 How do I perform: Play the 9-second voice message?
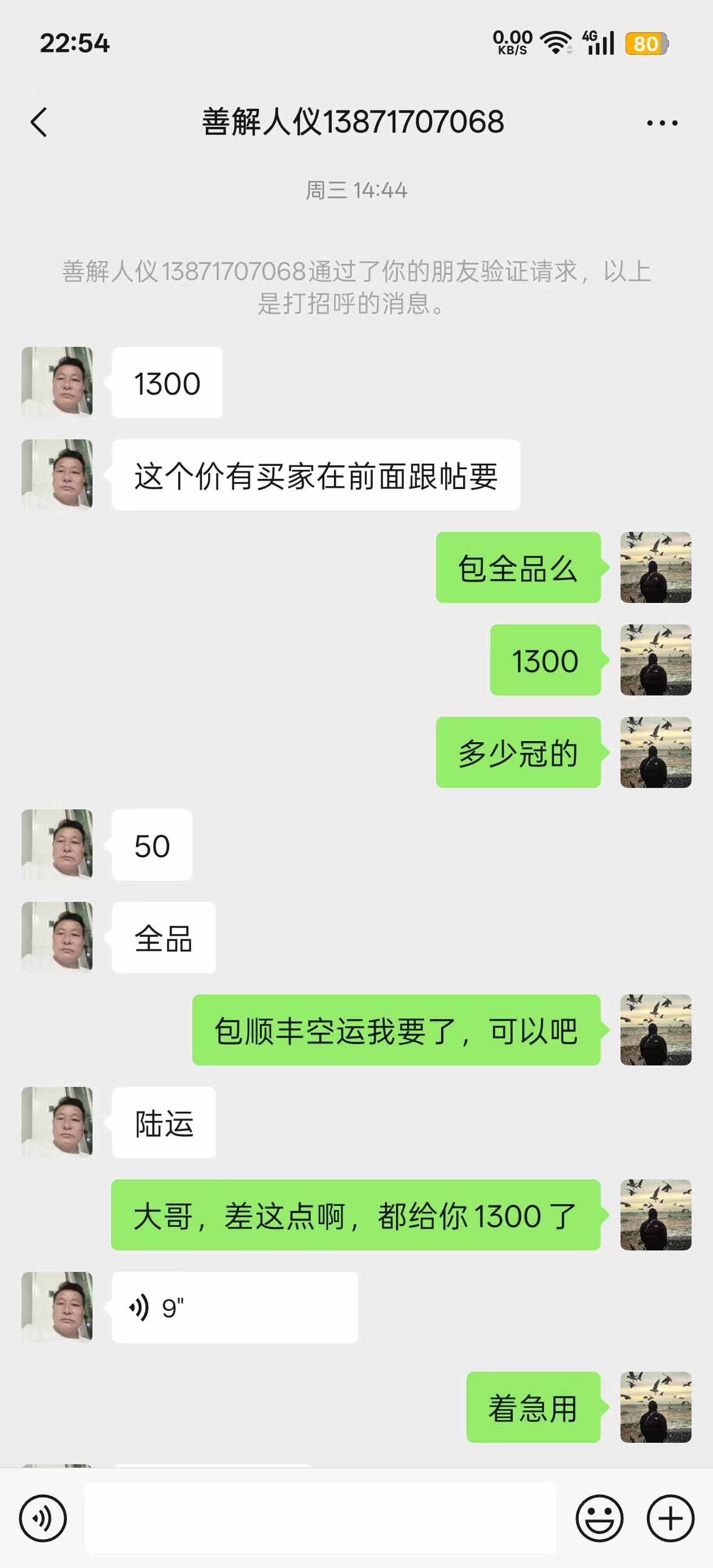235,1307
